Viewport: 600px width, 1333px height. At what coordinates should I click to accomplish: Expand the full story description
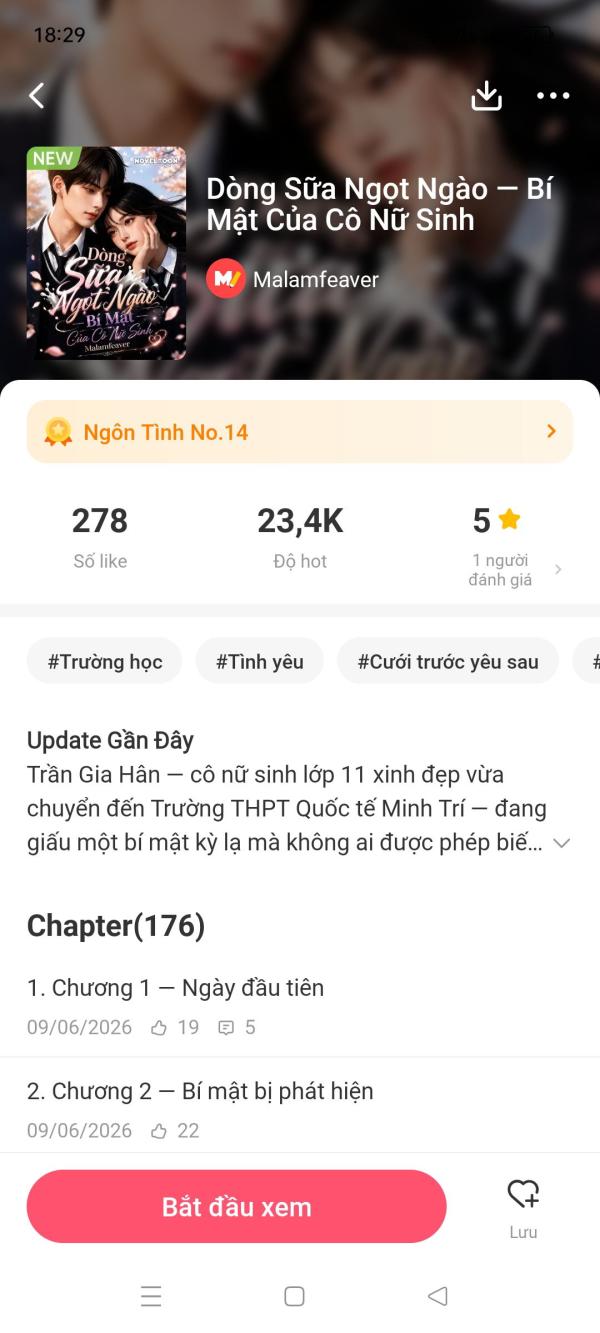click(562, 843)
